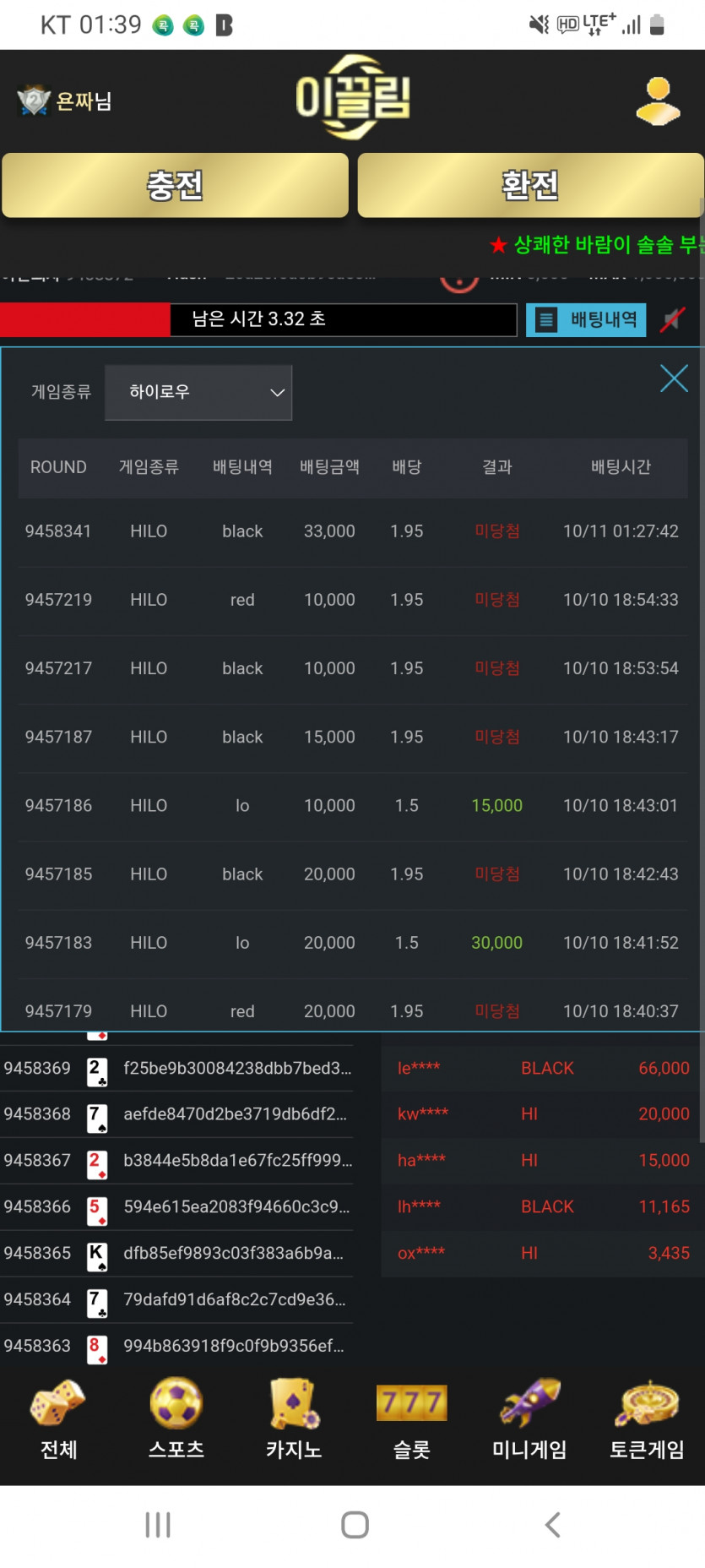Tap the system home button
This screenshot has height=1568, width=705.
tap(355, 1525)
